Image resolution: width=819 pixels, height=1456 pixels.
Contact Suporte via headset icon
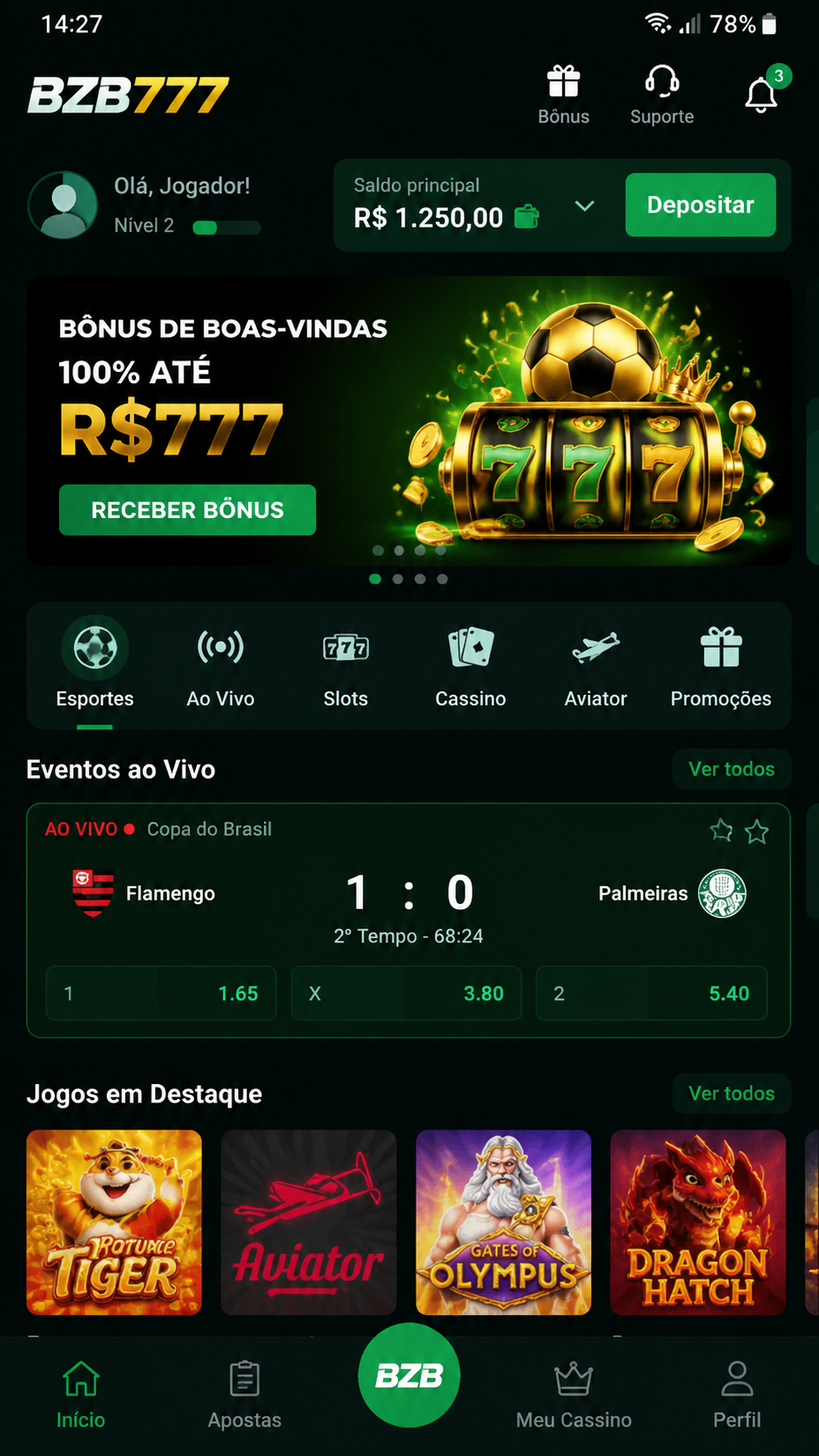661,95
